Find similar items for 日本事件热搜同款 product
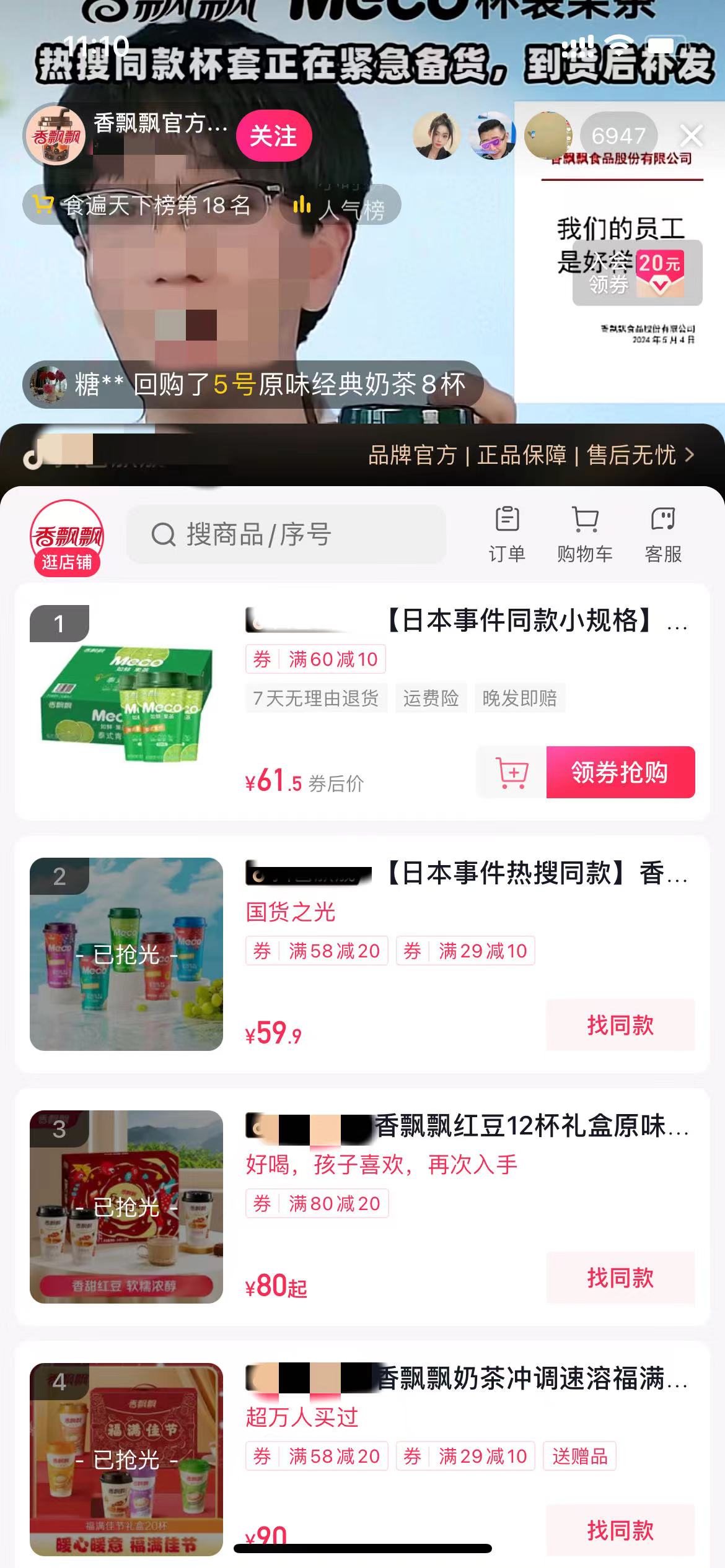Image resolution: width=725 pixels, height=1568 pixels. pyautogui.click(x=620, y=1025)
